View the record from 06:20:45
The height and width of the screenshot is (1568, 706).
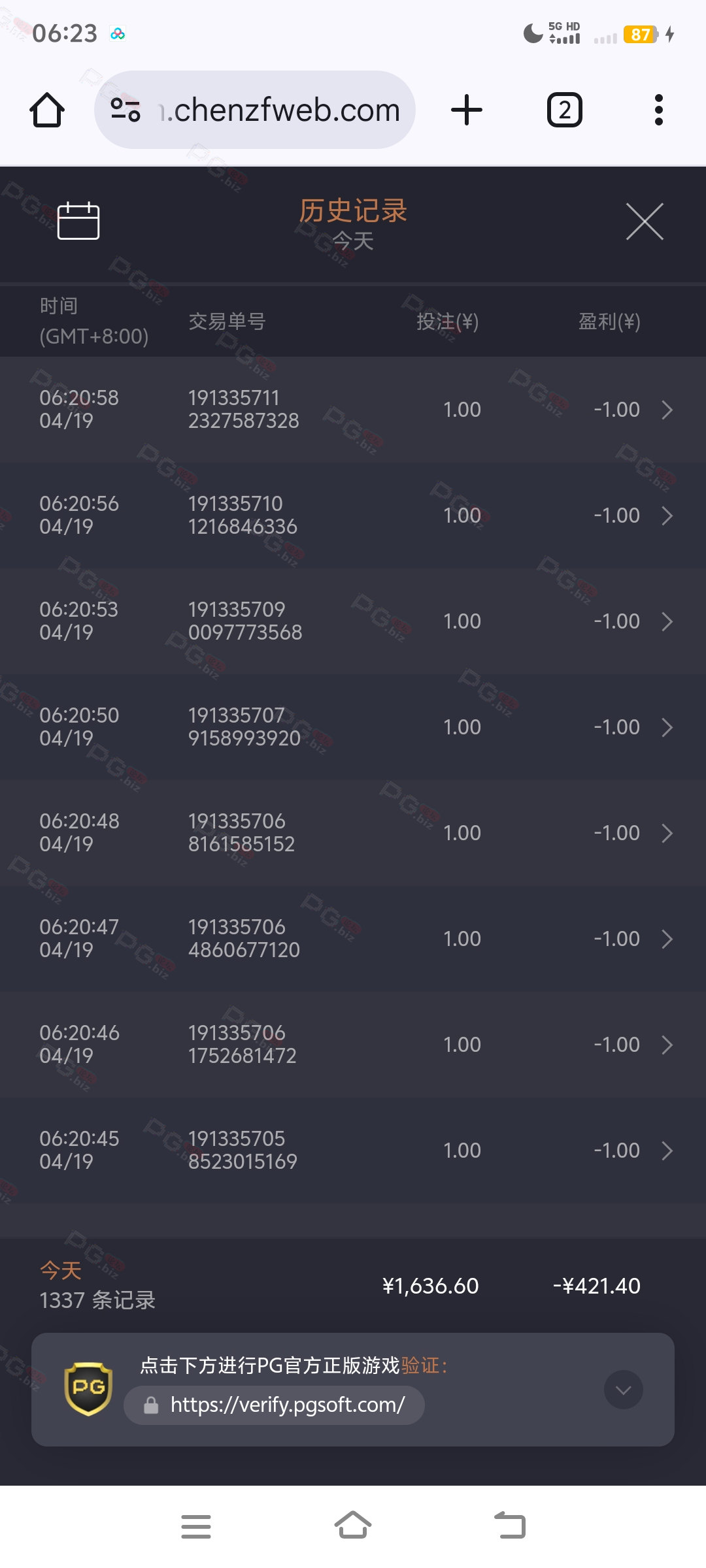[353, 1151]
